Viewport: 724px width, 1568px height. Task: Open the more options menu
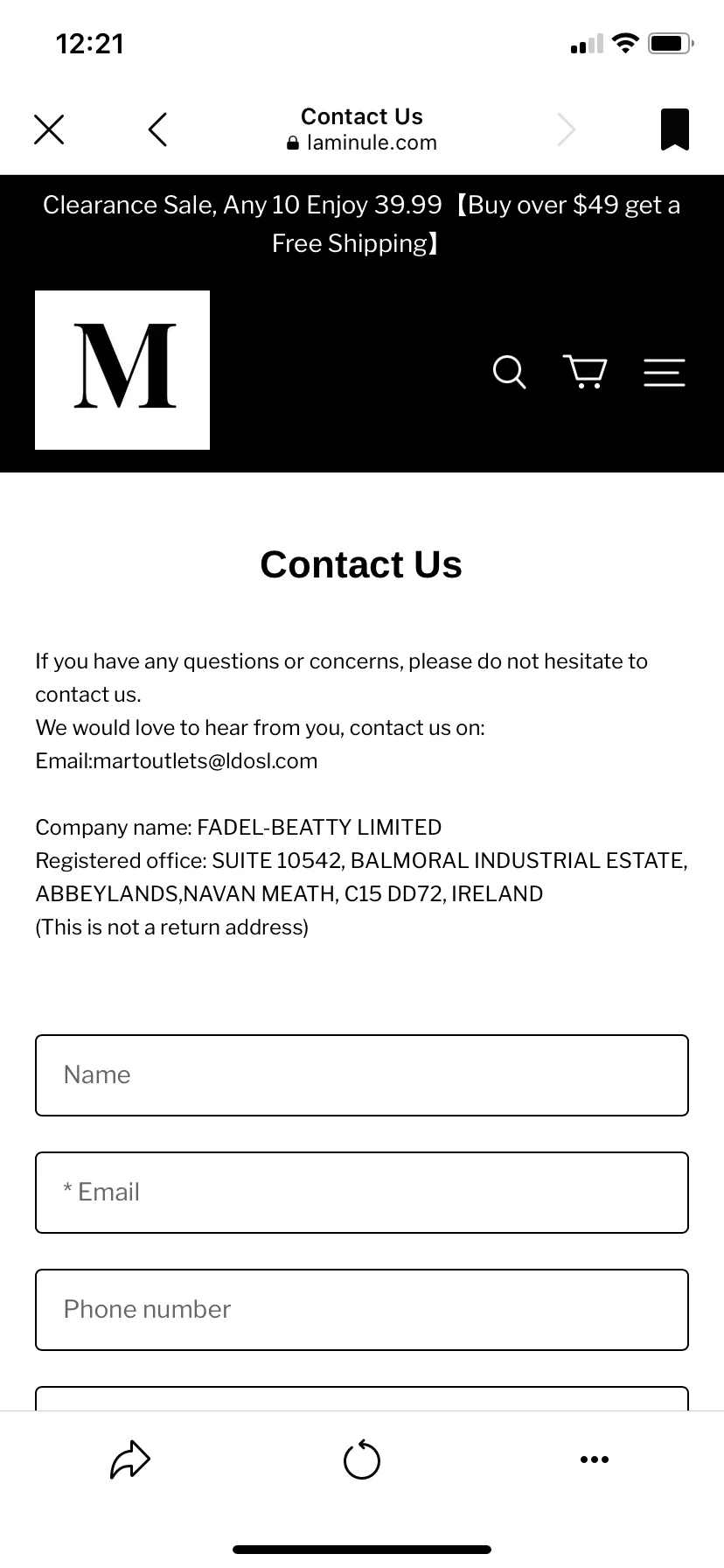click(x=595, y=1459)
